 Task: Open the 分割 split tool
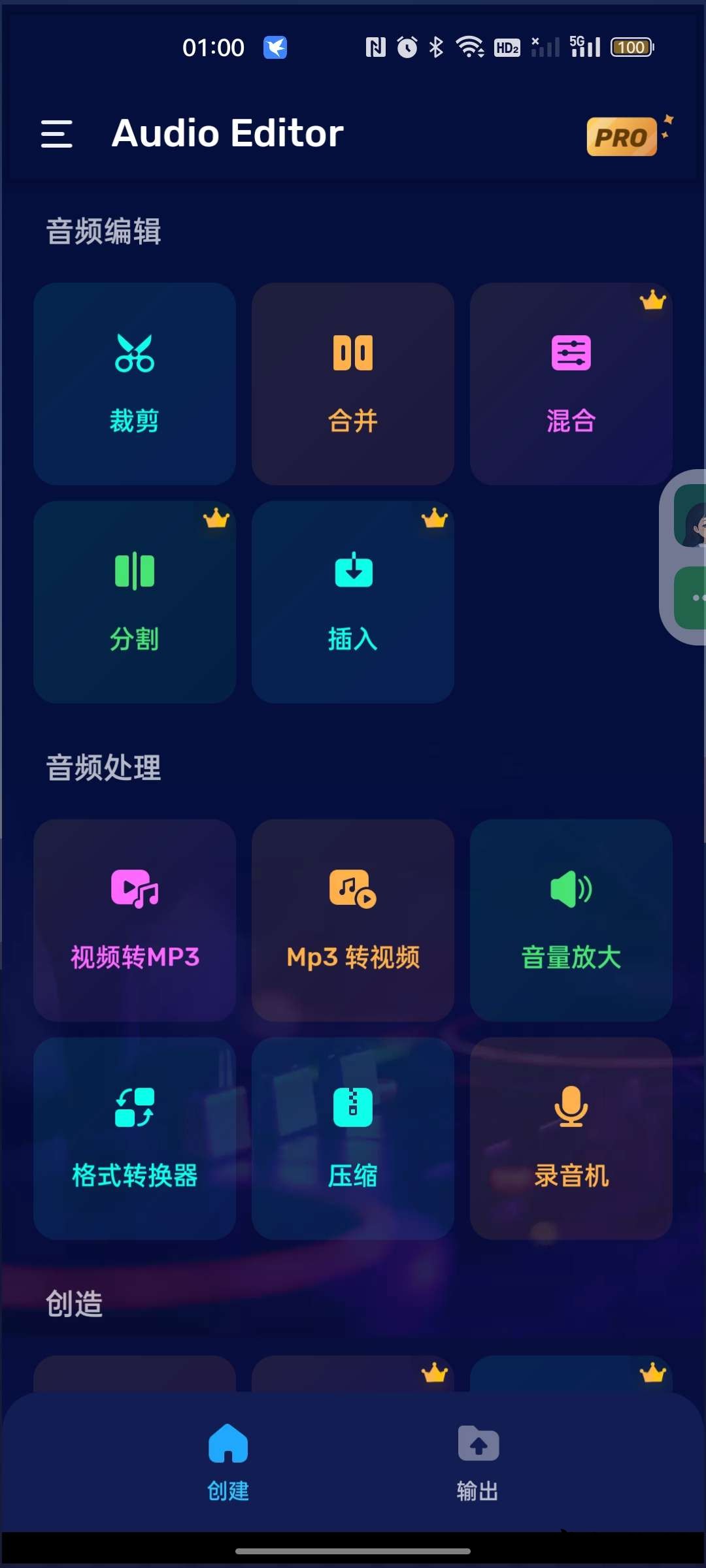[135, 602]
